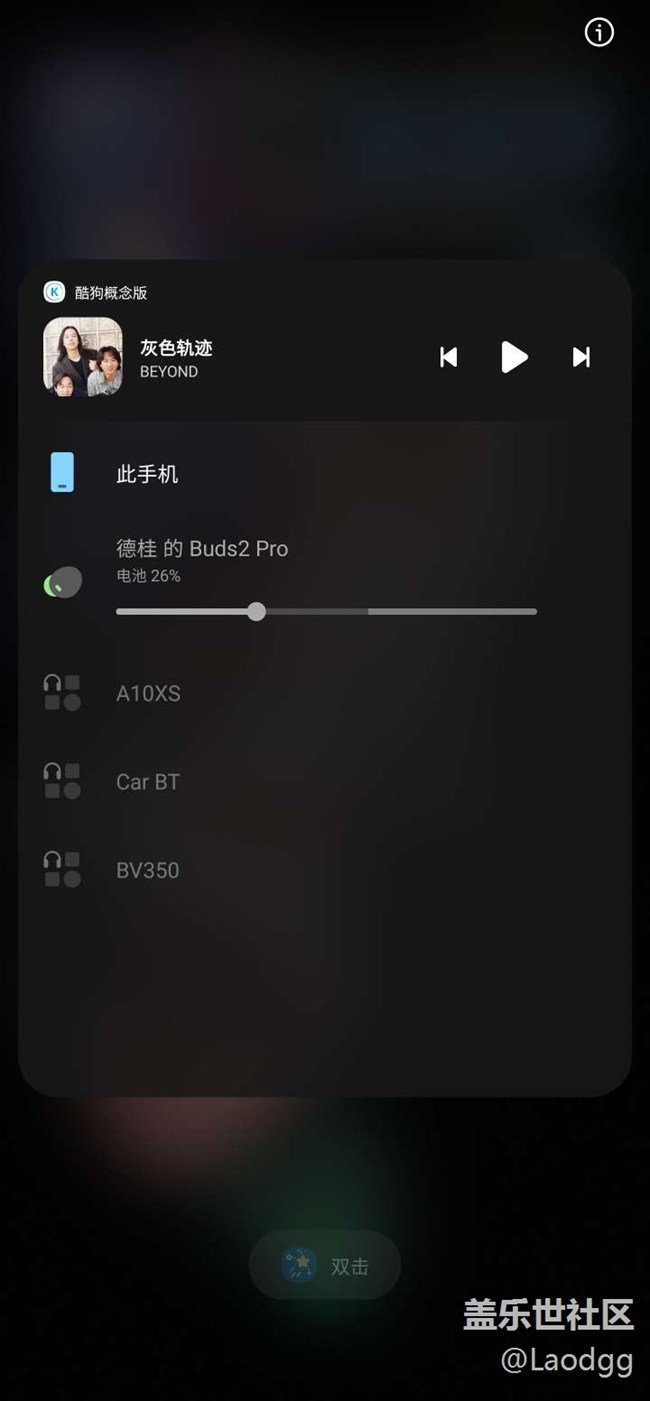Connect audio to A10XS
The height and width of the screenshot is (1401, 650).
(148, 693)
